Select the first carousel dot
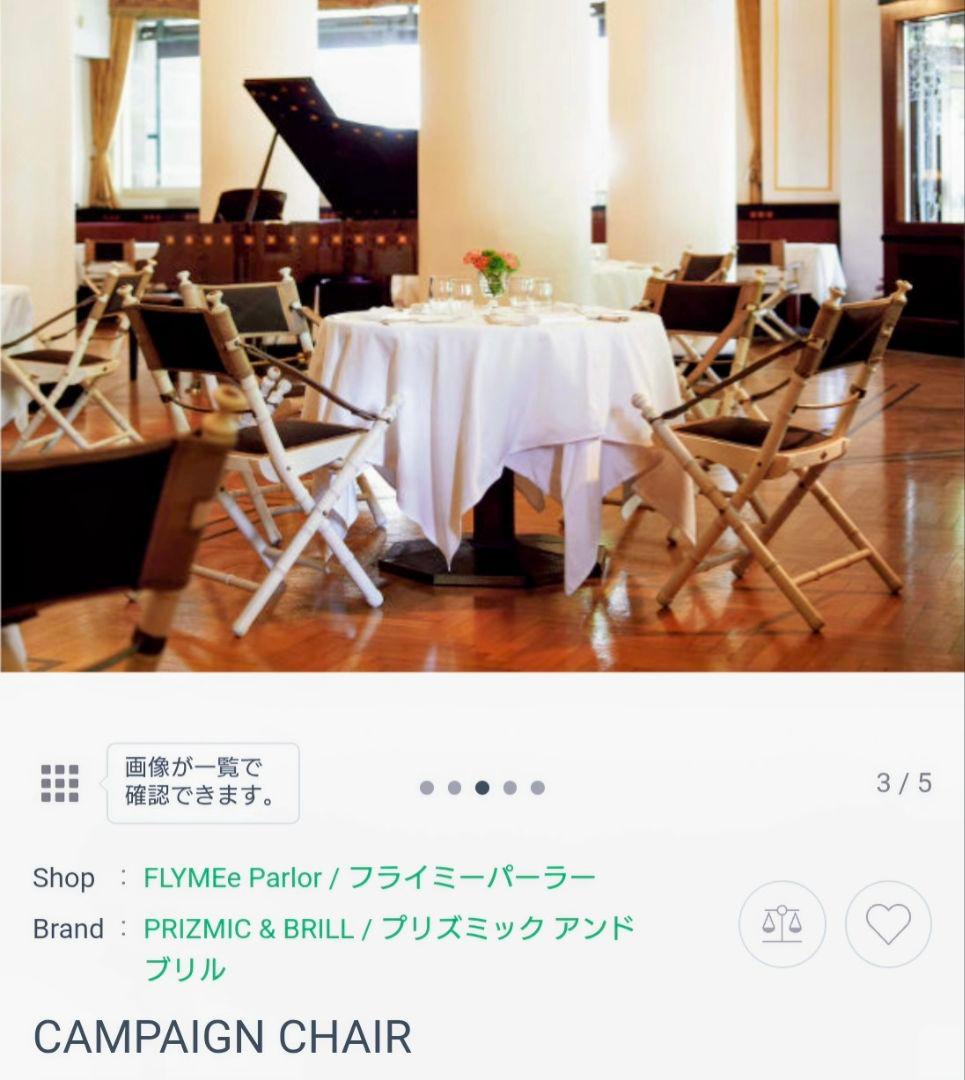Viewport: 965px width, 1080px height. click(425, 788)
